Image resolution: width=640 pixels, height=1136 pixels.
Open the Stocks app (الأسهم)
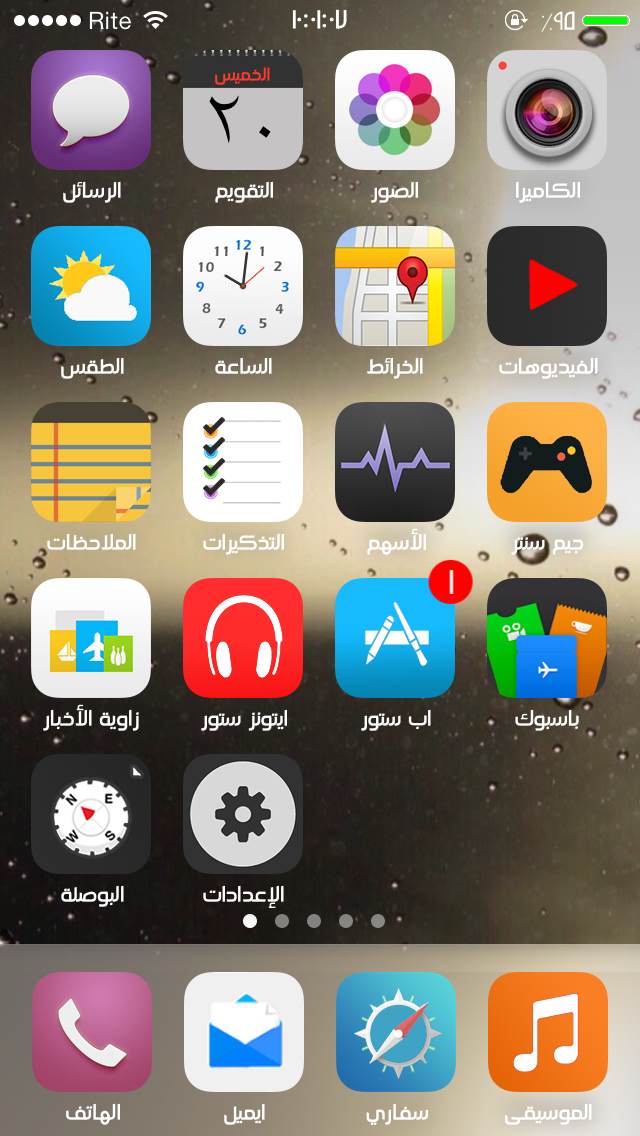click(395, 462)
